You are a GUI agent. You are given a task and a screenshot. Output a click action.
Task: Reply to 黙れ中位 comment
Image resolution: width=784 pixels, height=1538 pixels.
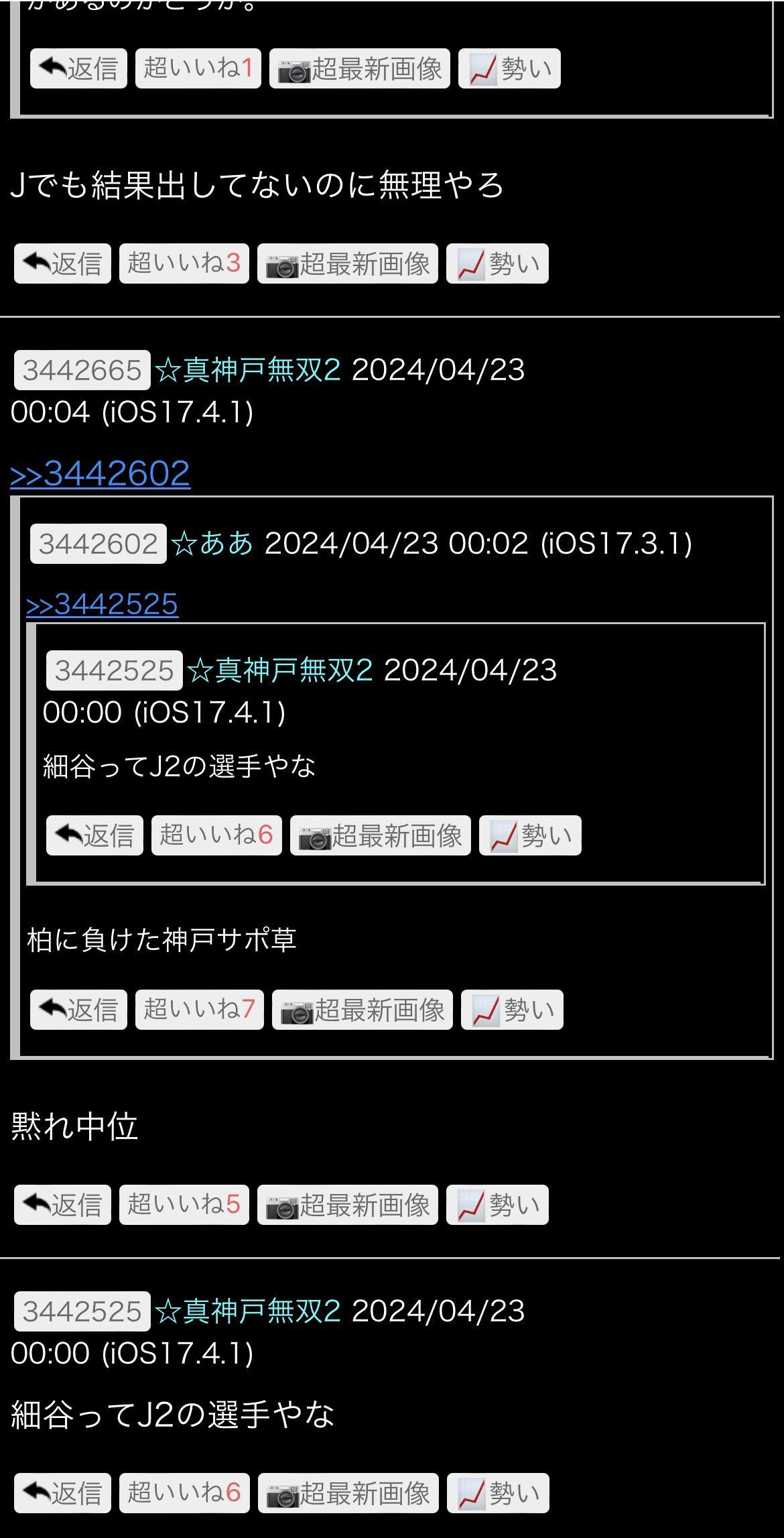(x=62, y=1205)
